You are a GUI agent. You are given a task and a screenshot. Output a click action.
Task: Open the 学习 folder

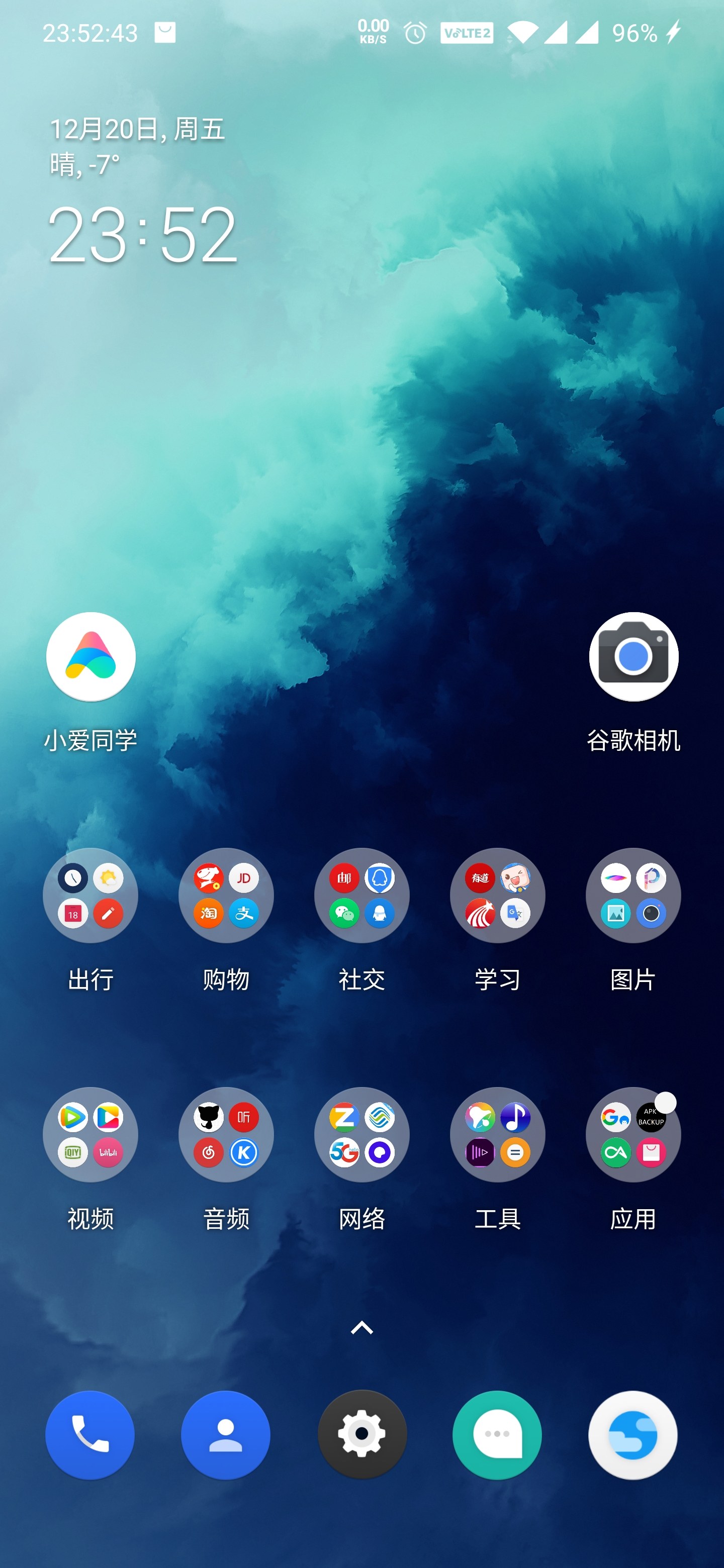497,896
